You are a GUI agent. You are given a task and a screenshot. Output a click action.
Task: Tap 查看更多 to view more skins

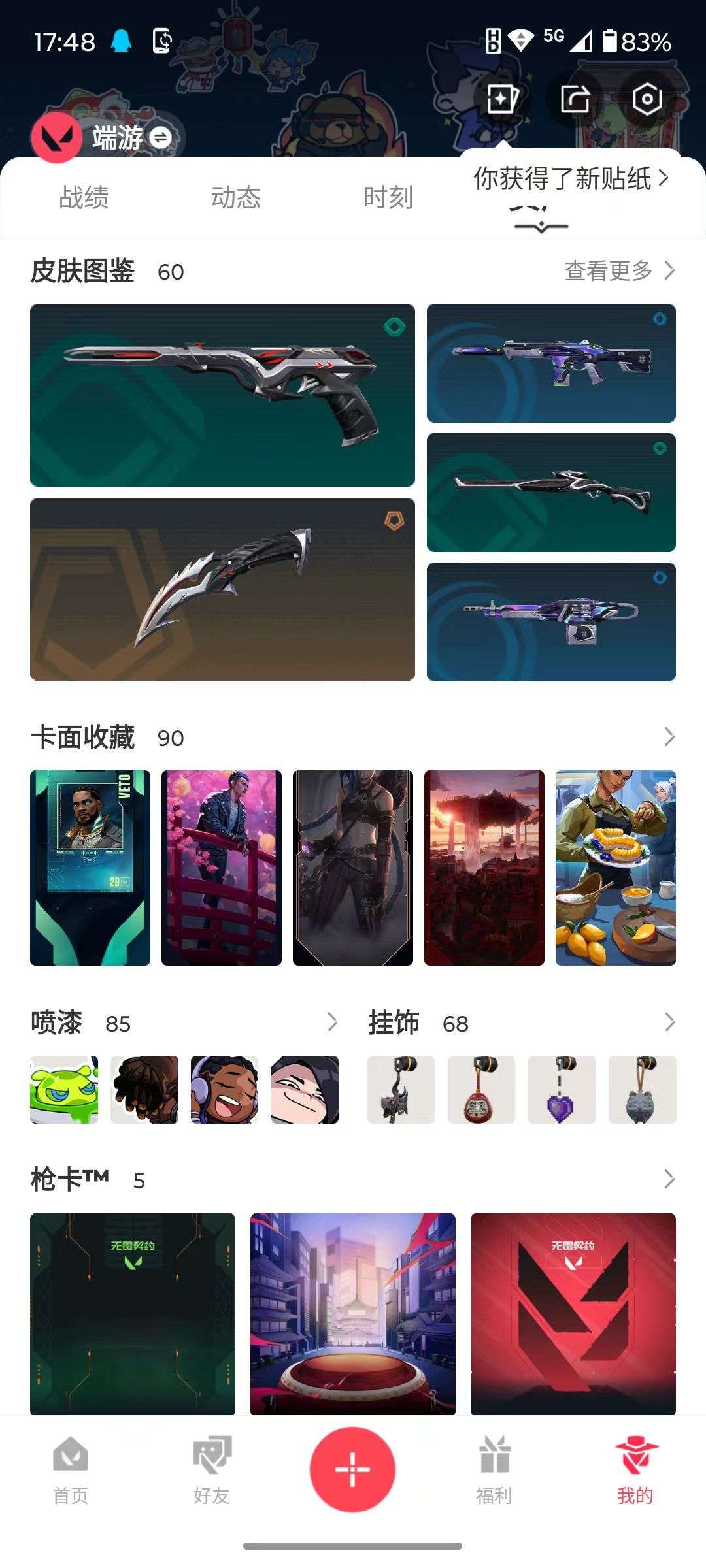[x=608, y=270]
